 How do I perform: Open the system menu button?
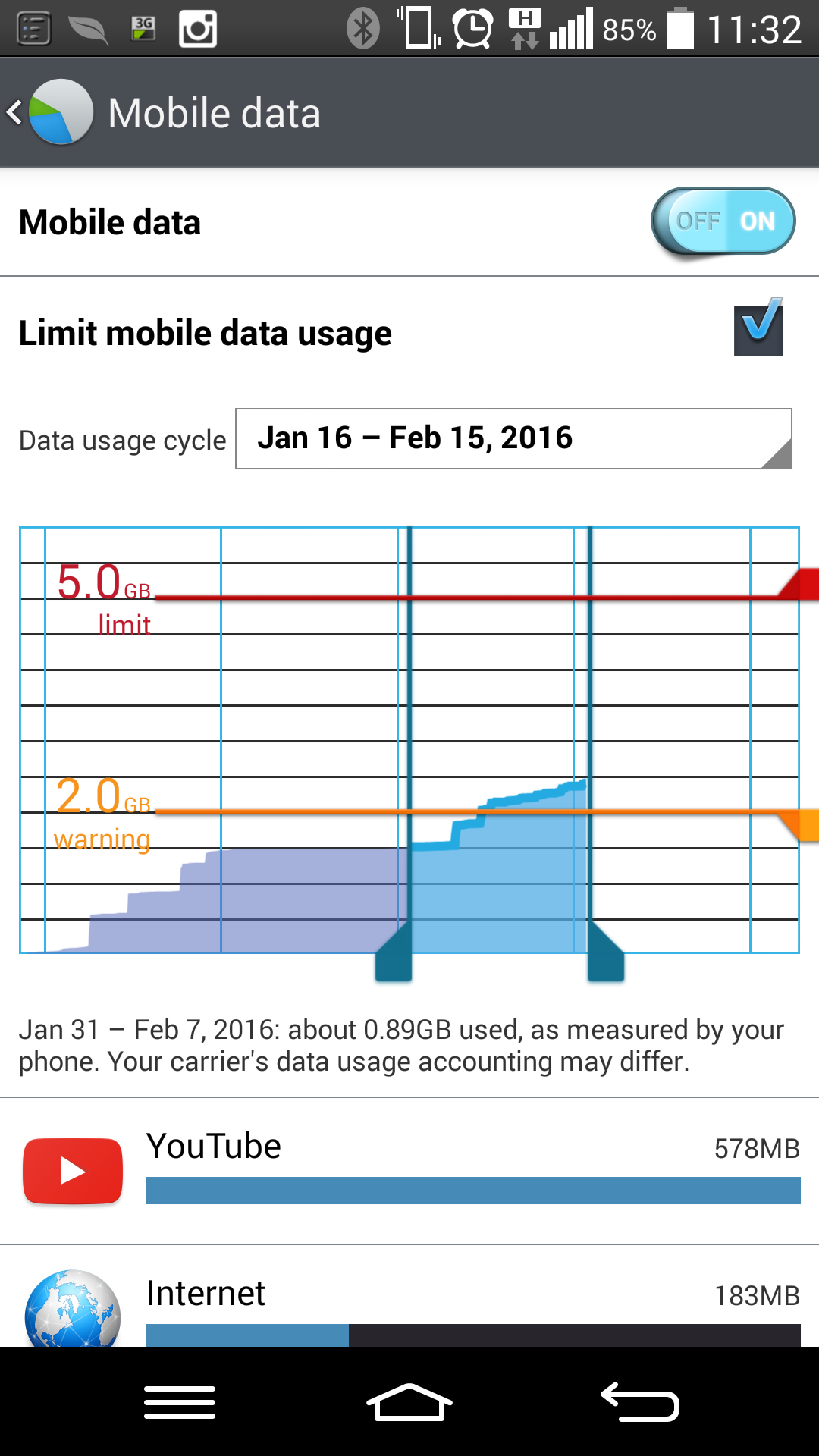pyautogui.click(x=180, y=1401)
